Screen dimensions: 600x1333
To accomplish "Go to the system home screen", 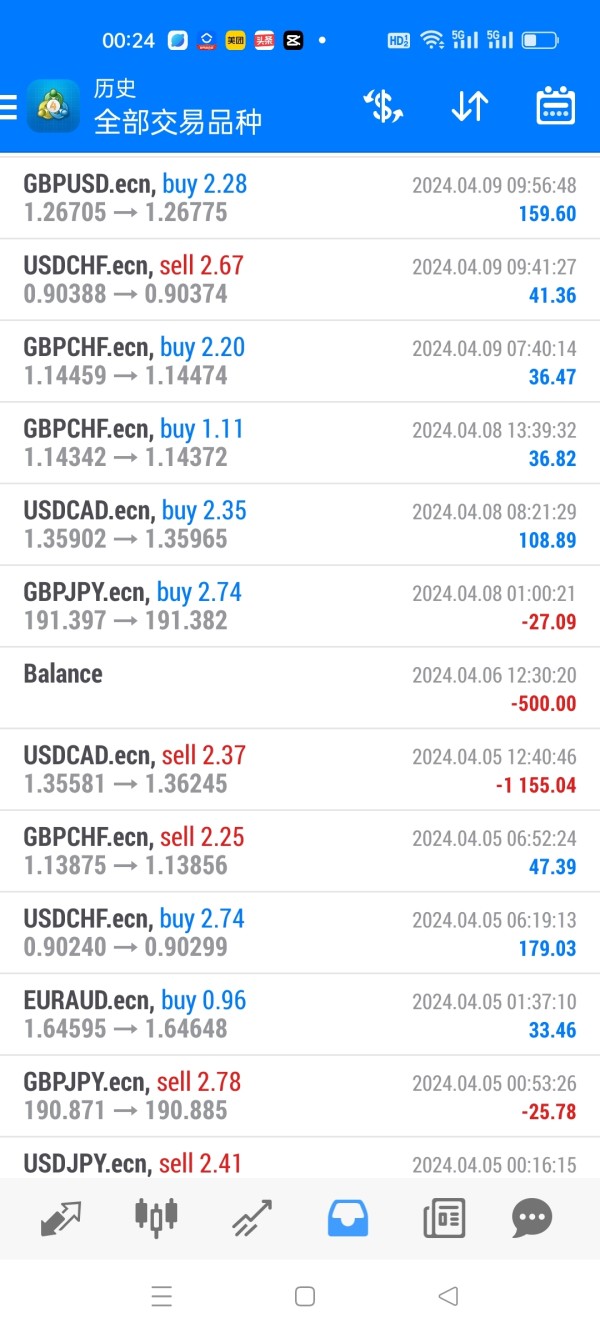I will pyautogui.click(x=305, y=1296).
